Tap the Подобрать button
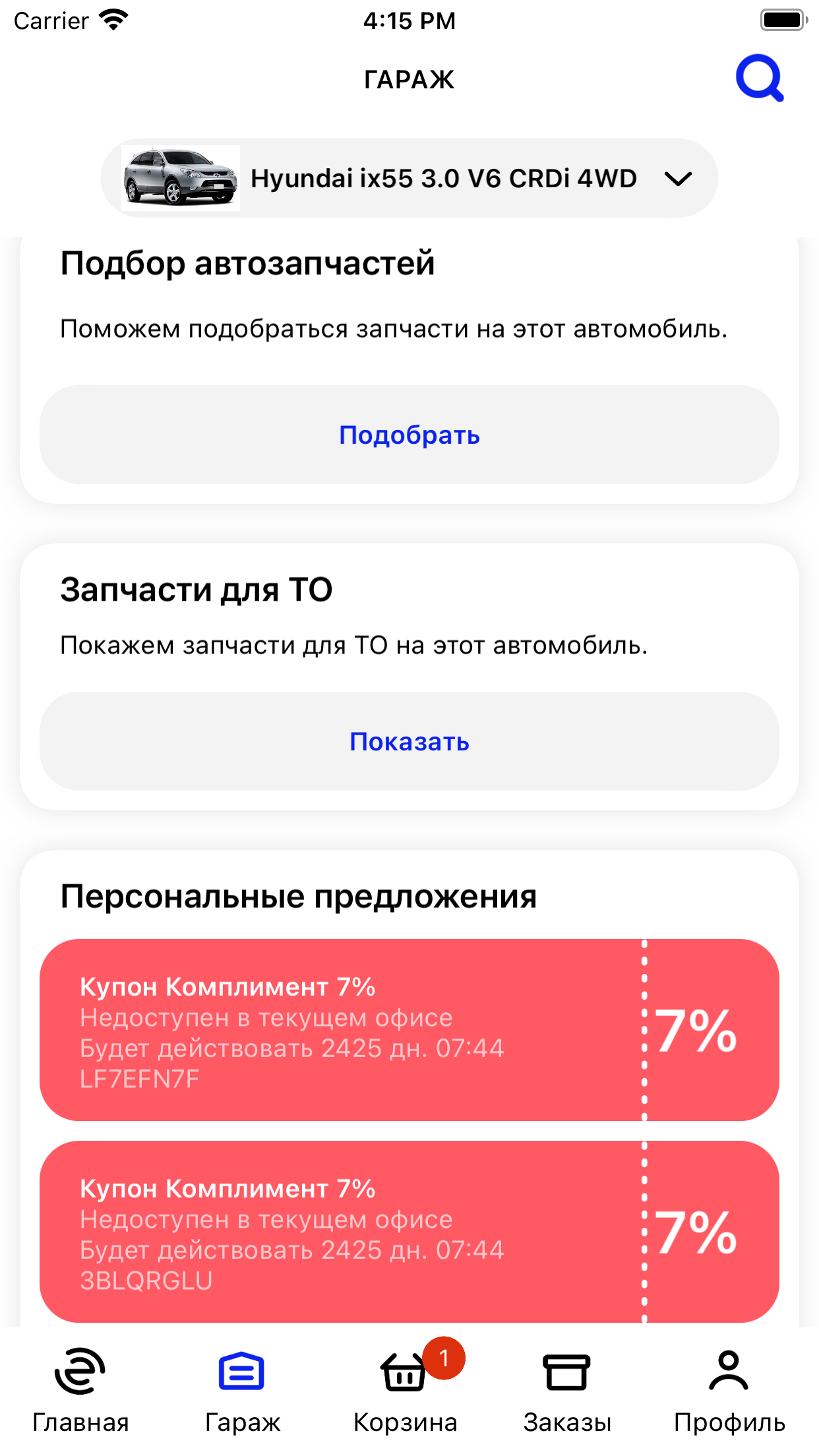 pos(409,435)
